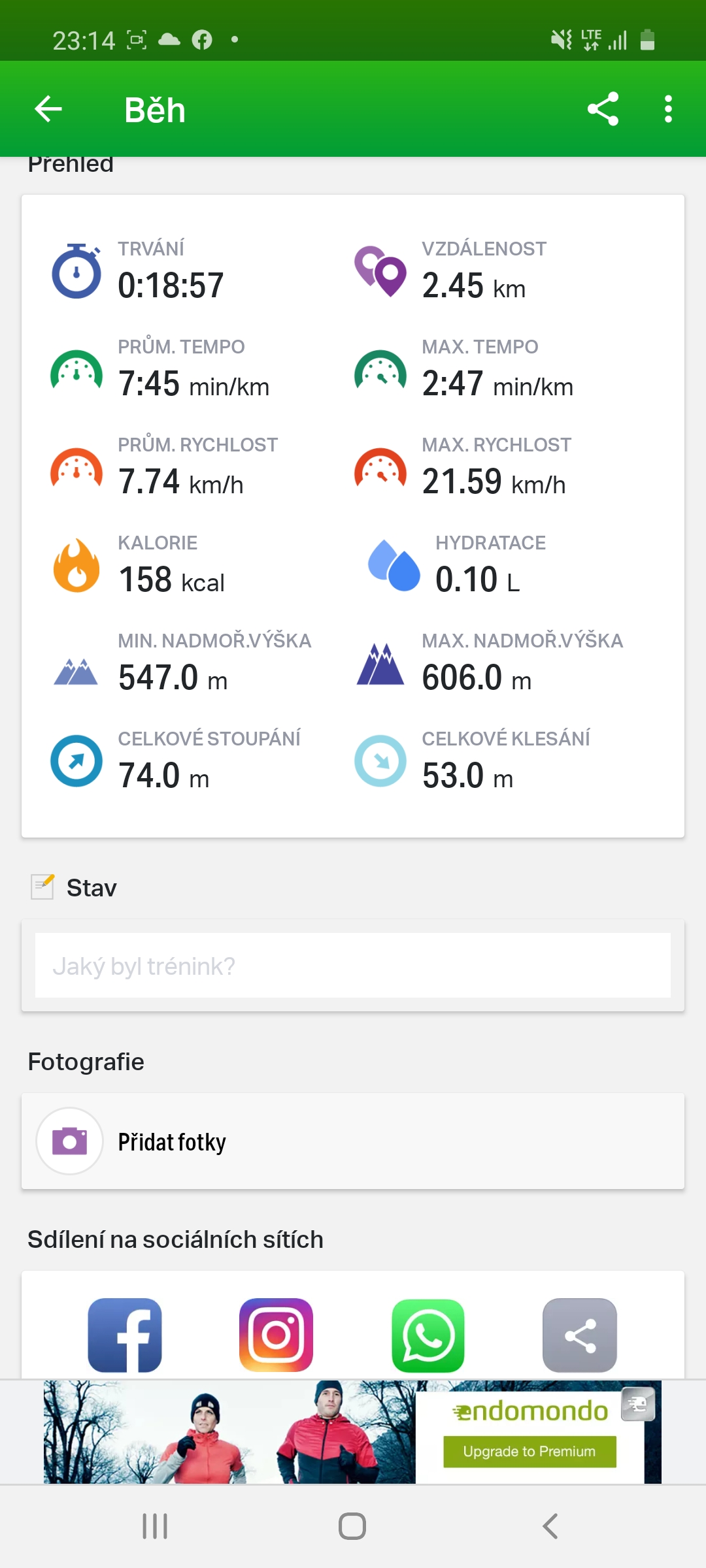This screenshot has height=1568, width=706.
Task: Open the system recent apps view
Action: point(155,1526)
